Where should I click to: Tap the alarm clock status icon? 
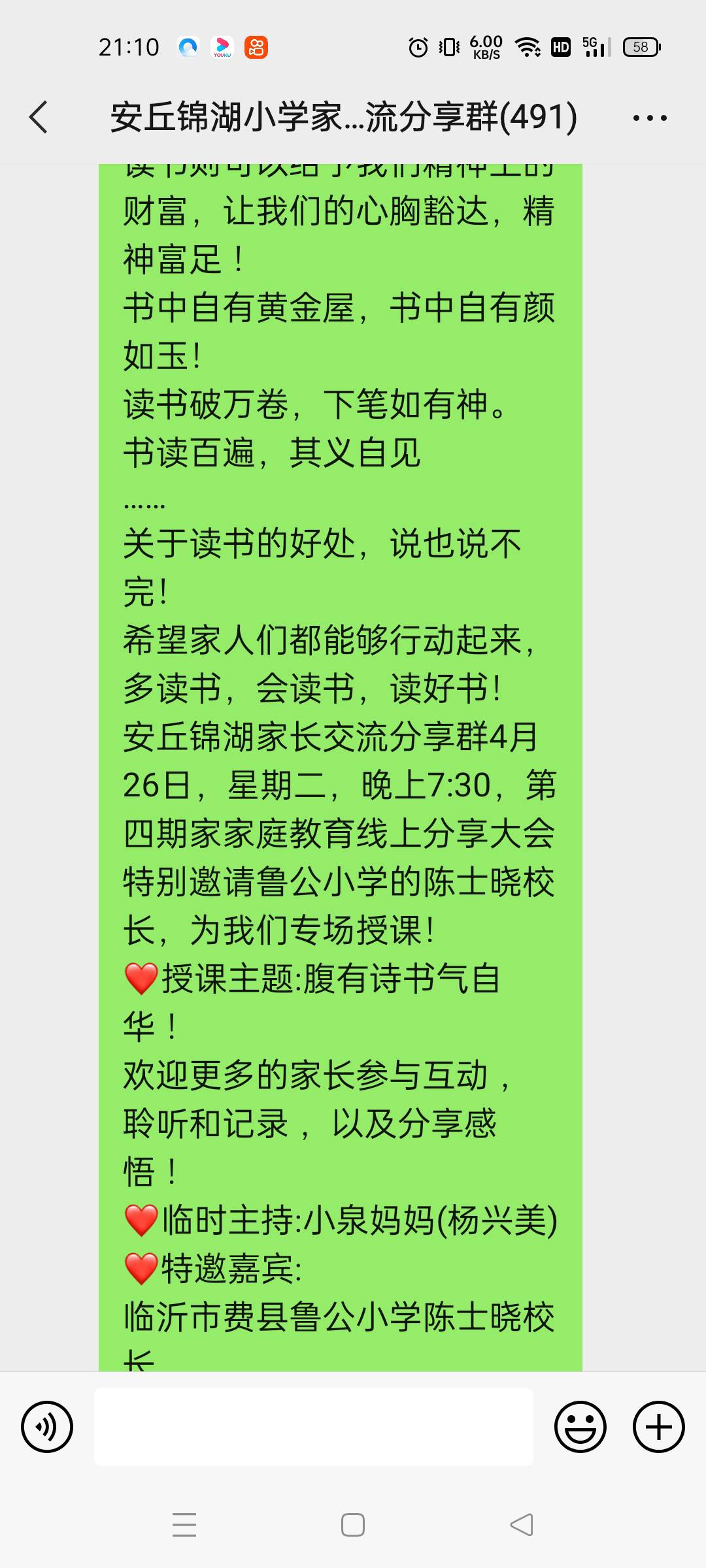tap(417, 46)
